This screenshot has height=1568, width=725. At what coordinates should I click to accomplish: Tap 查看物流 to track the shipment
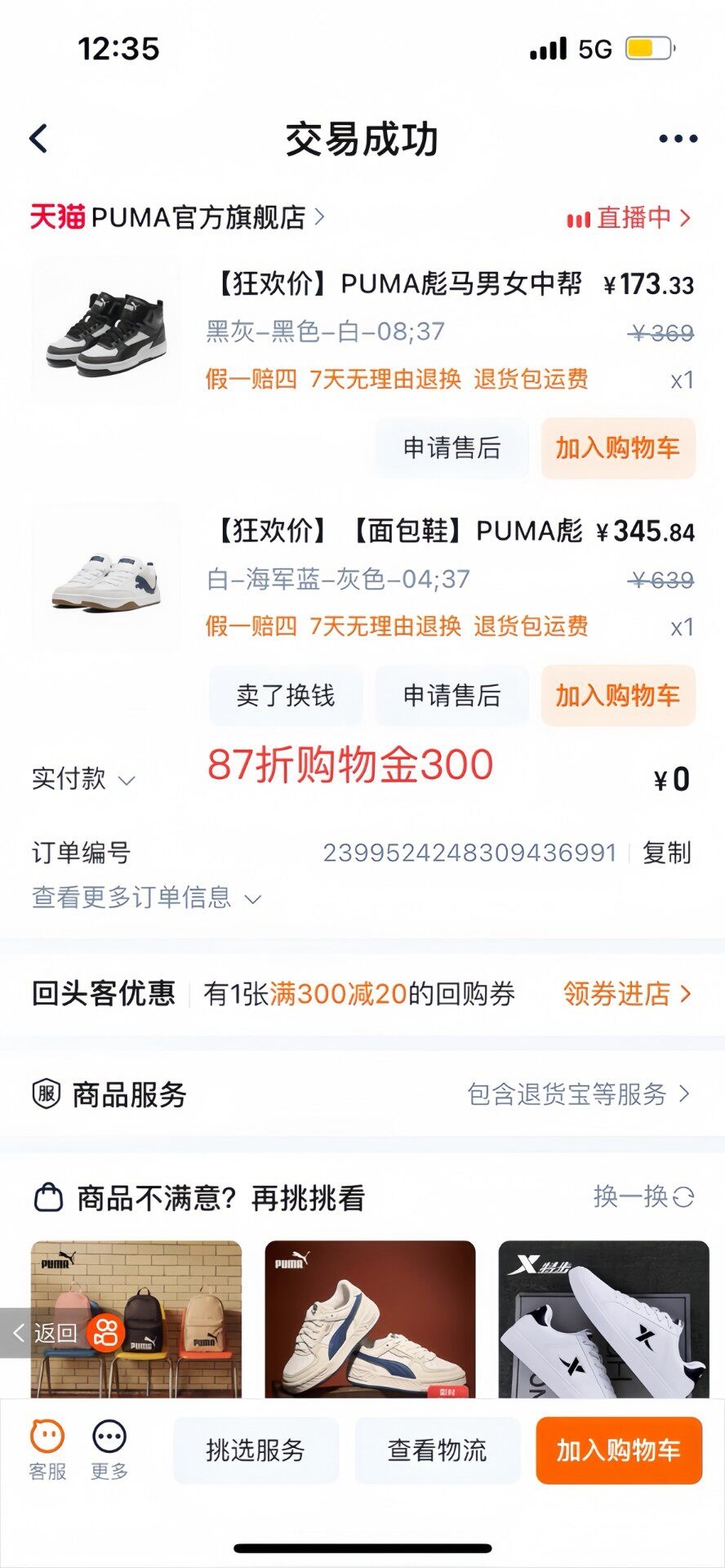click(x=437, y=1450)
